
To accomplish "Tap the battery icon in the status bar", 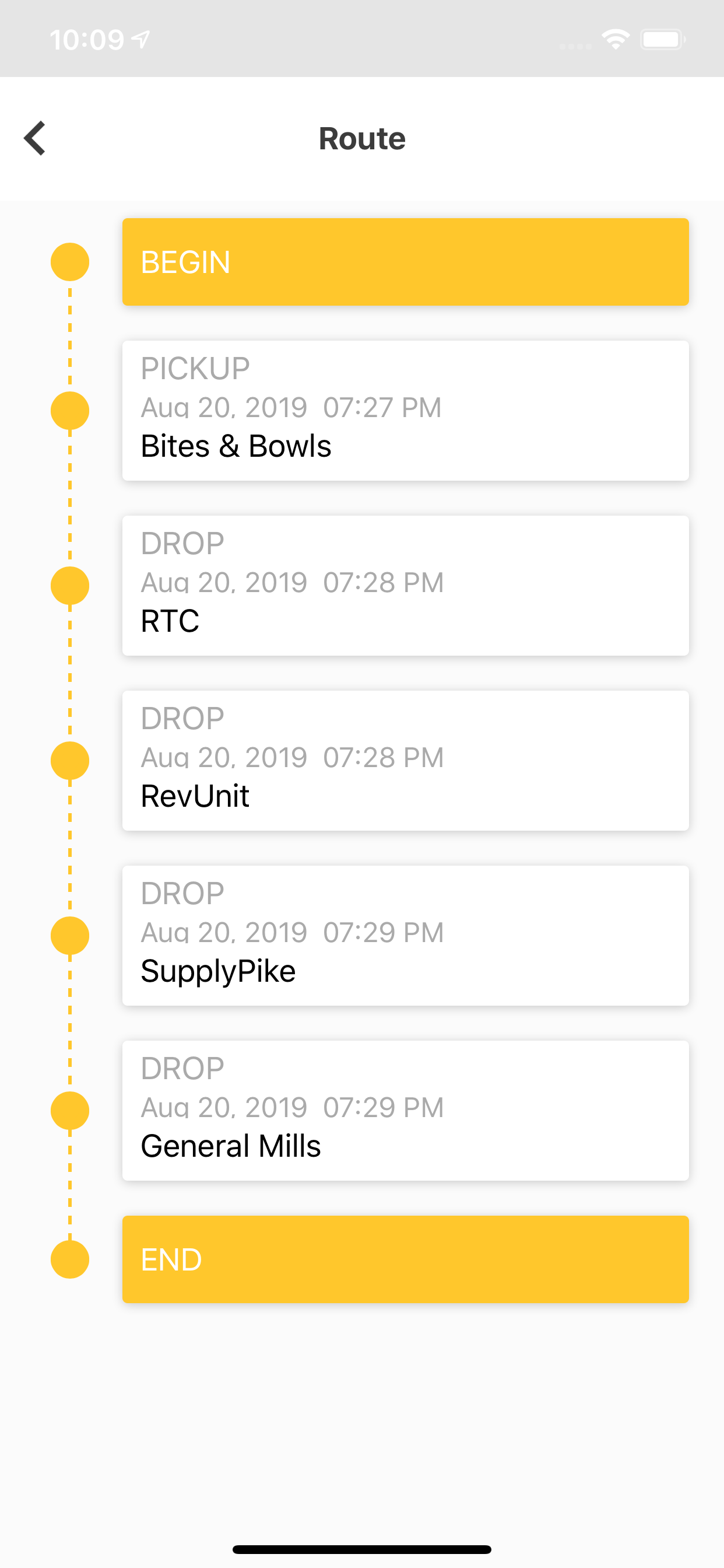I will [x=663, y=38].
